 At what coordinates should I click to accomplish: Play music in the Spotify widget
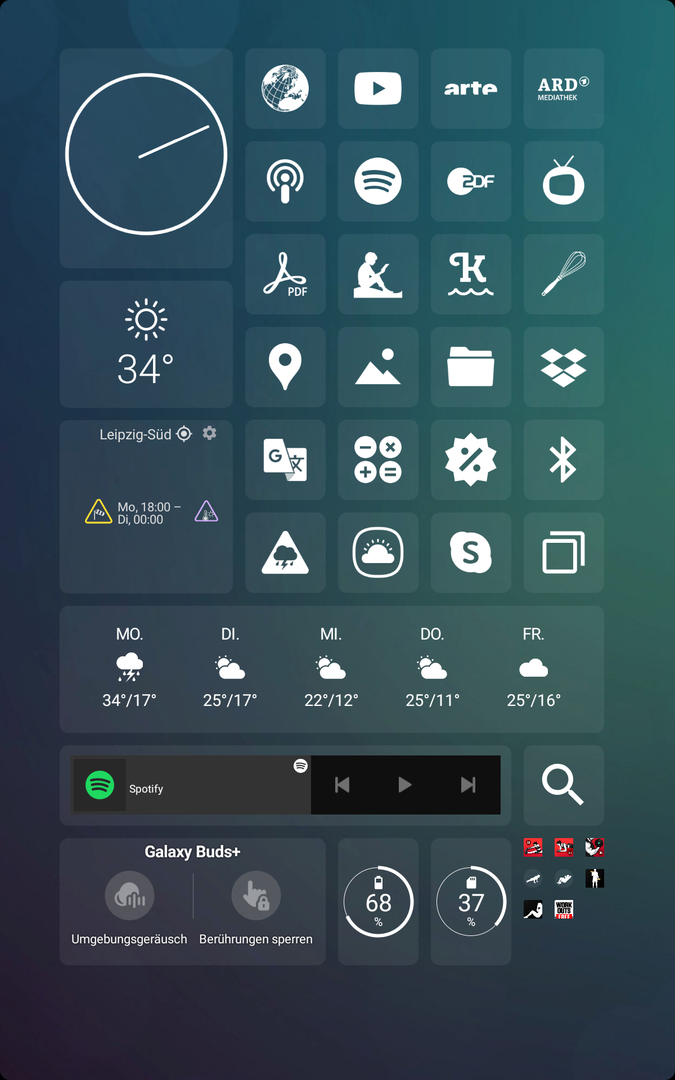[x=405, y=785]
